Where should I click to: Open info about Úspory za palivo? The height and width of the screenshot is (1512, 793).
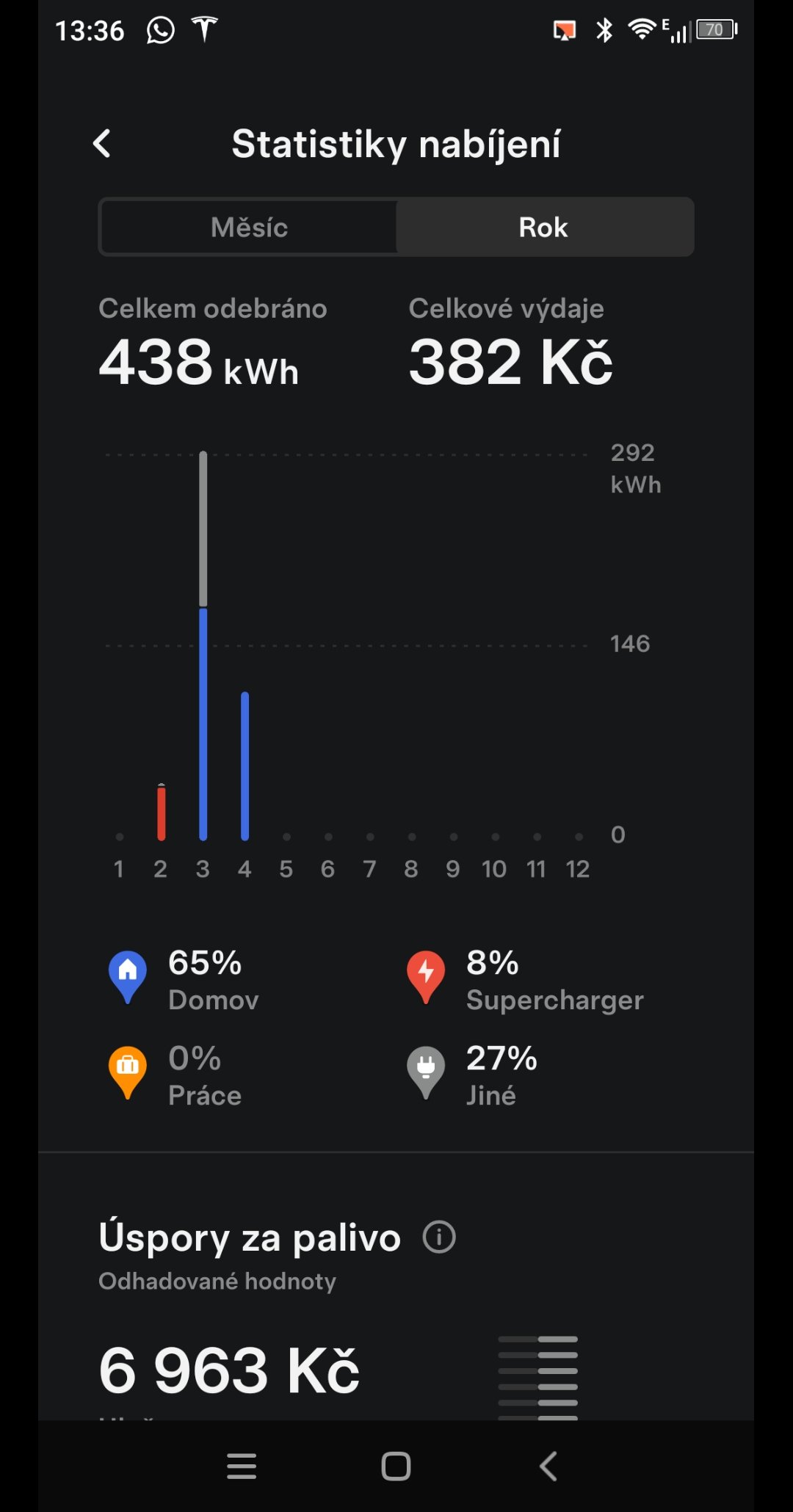click(439, 1237)
